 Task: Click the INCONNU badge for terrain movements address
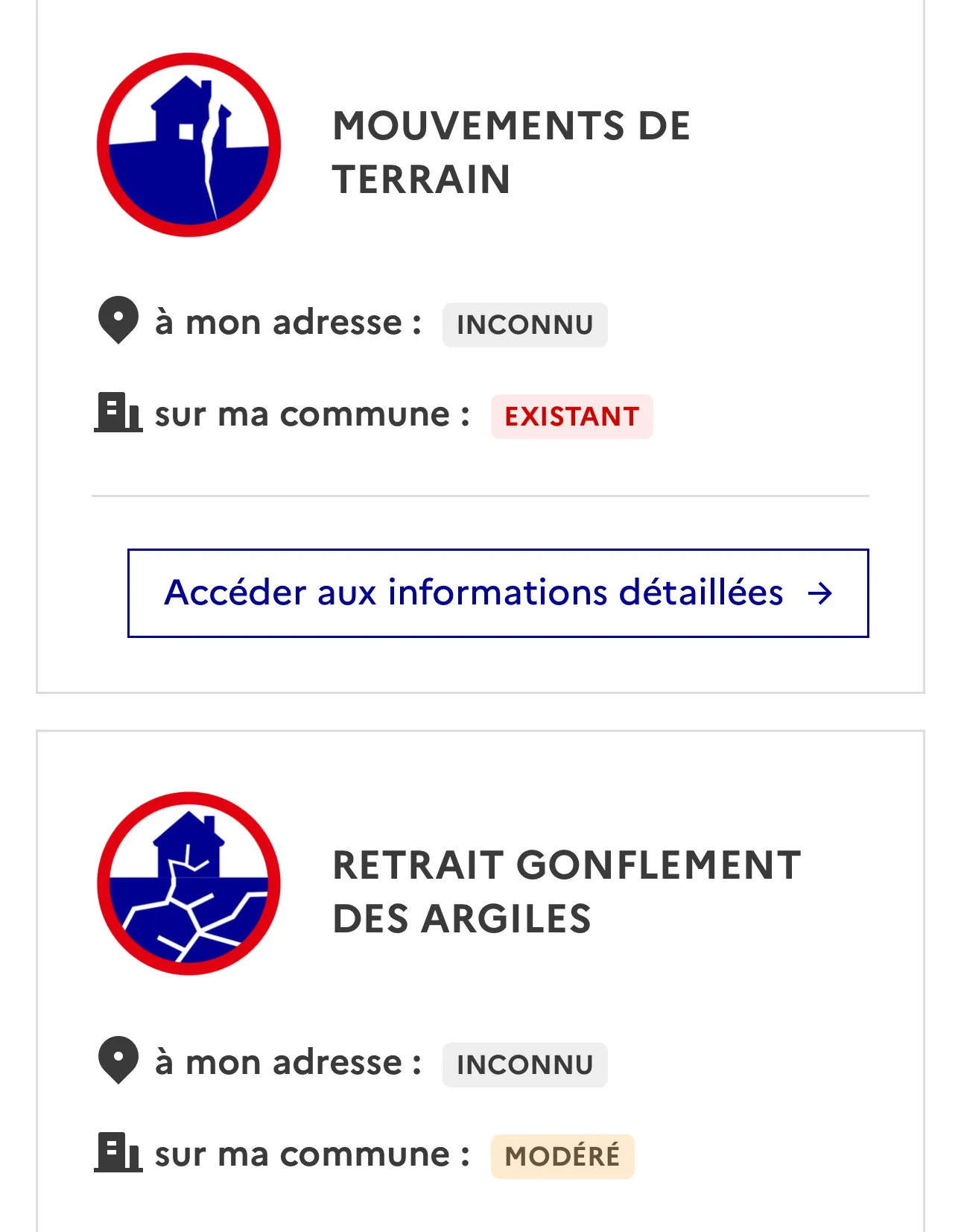click(x=524, y=324)
